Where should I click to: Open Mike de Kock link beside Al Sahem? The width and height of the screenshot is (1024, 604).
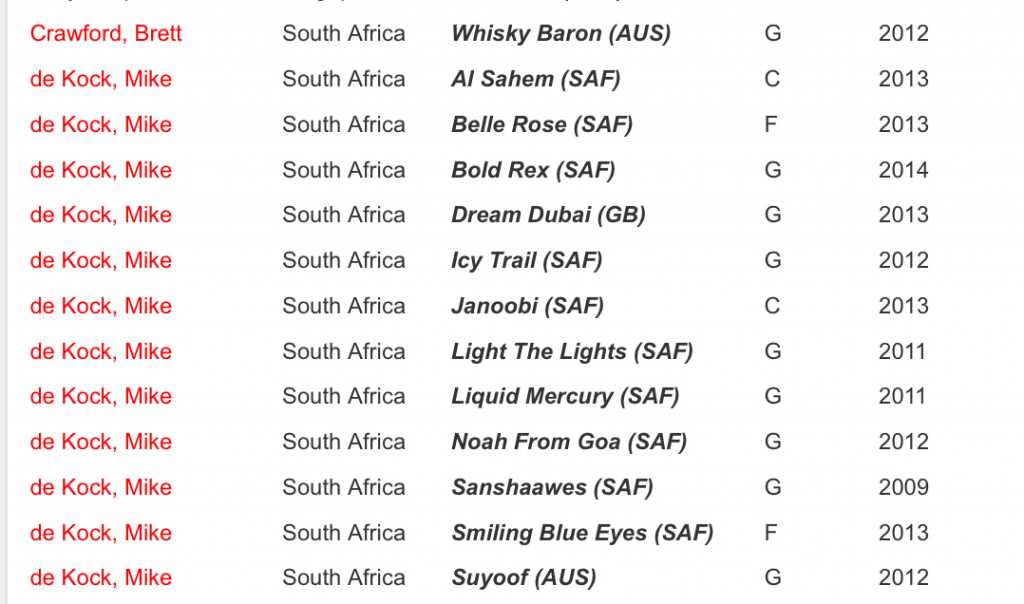101,79
